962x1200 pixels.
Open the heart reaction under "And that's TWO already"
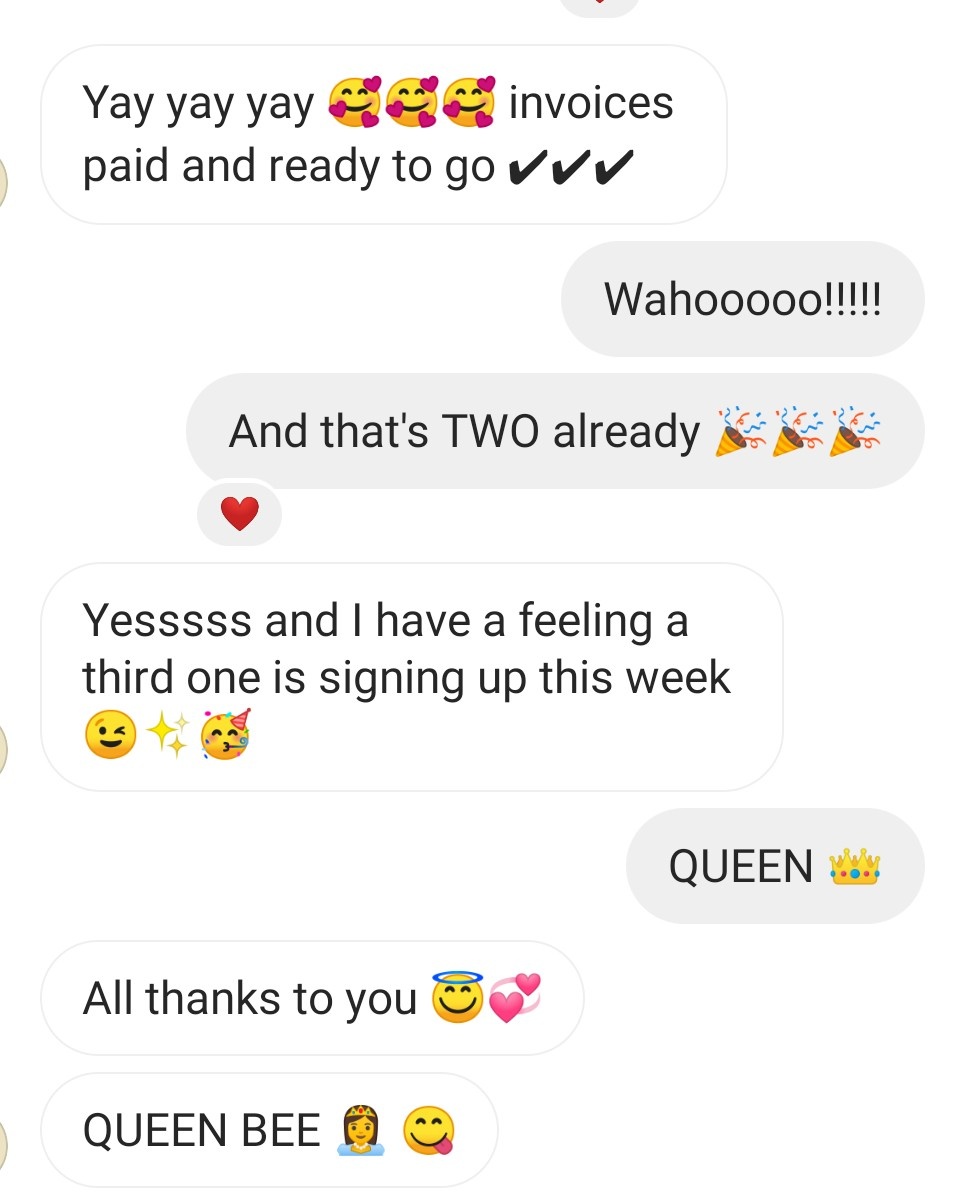pos(239,515)
